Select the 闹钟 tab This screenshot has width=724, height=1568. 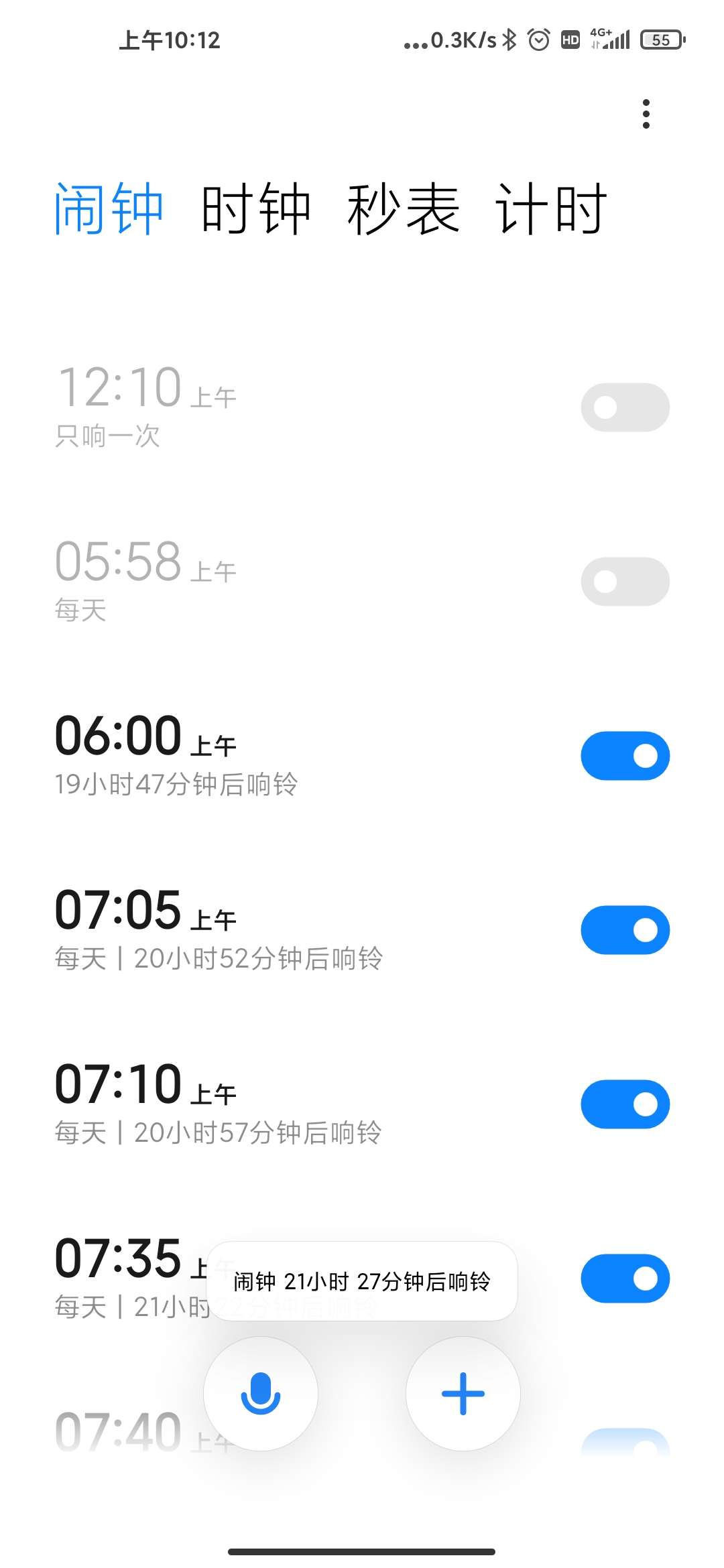coord(109,208)
